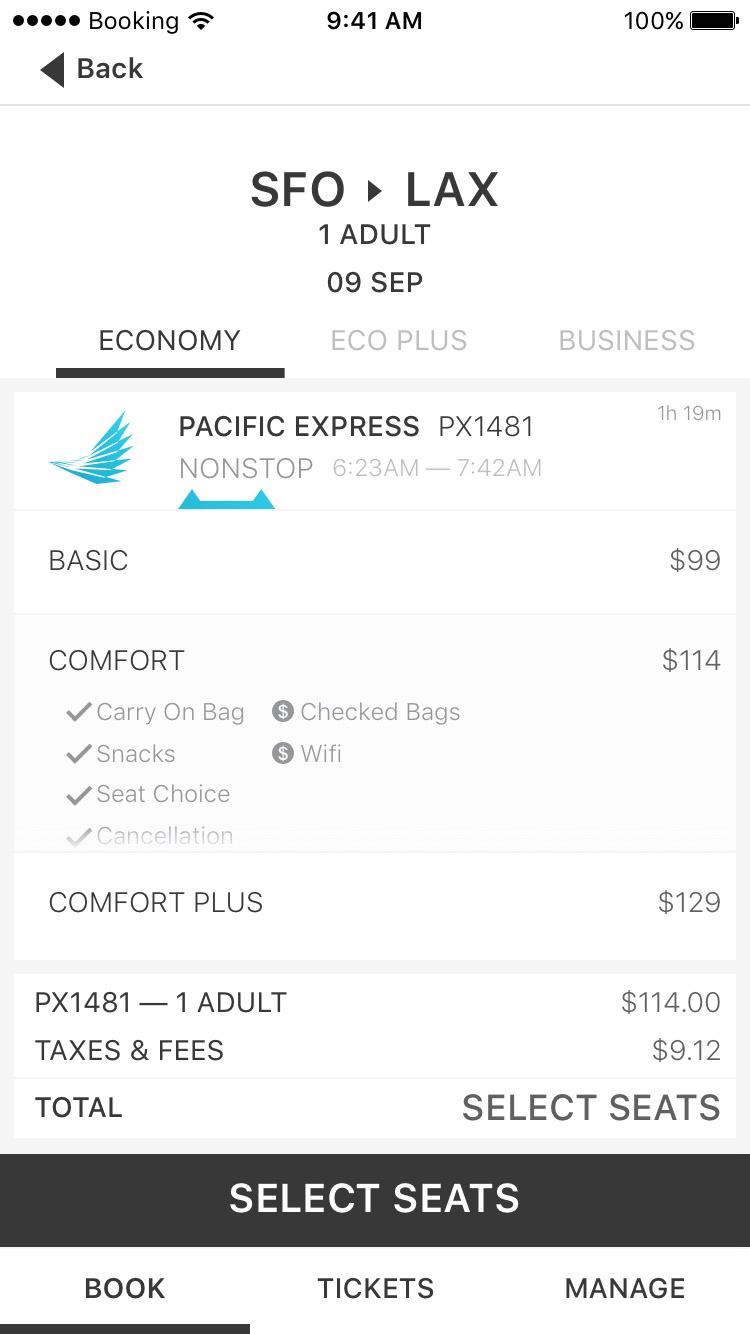This screenshot has height=1334, width=750.
Task: Pick the Comfort Plus fare for $129
Action: (375, 905)
